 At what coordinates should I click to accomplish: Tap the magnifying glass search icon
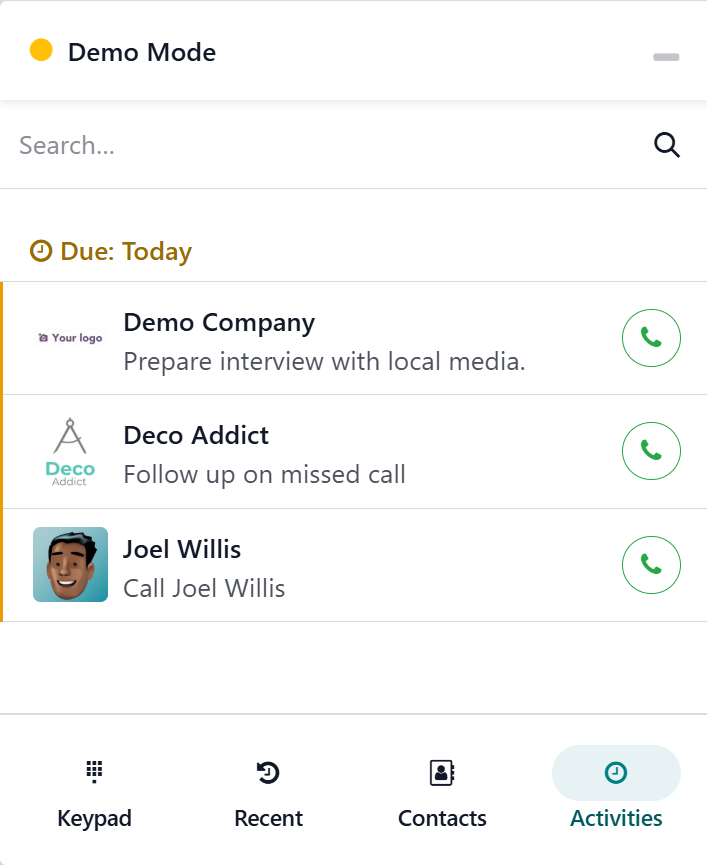[667, 146]
